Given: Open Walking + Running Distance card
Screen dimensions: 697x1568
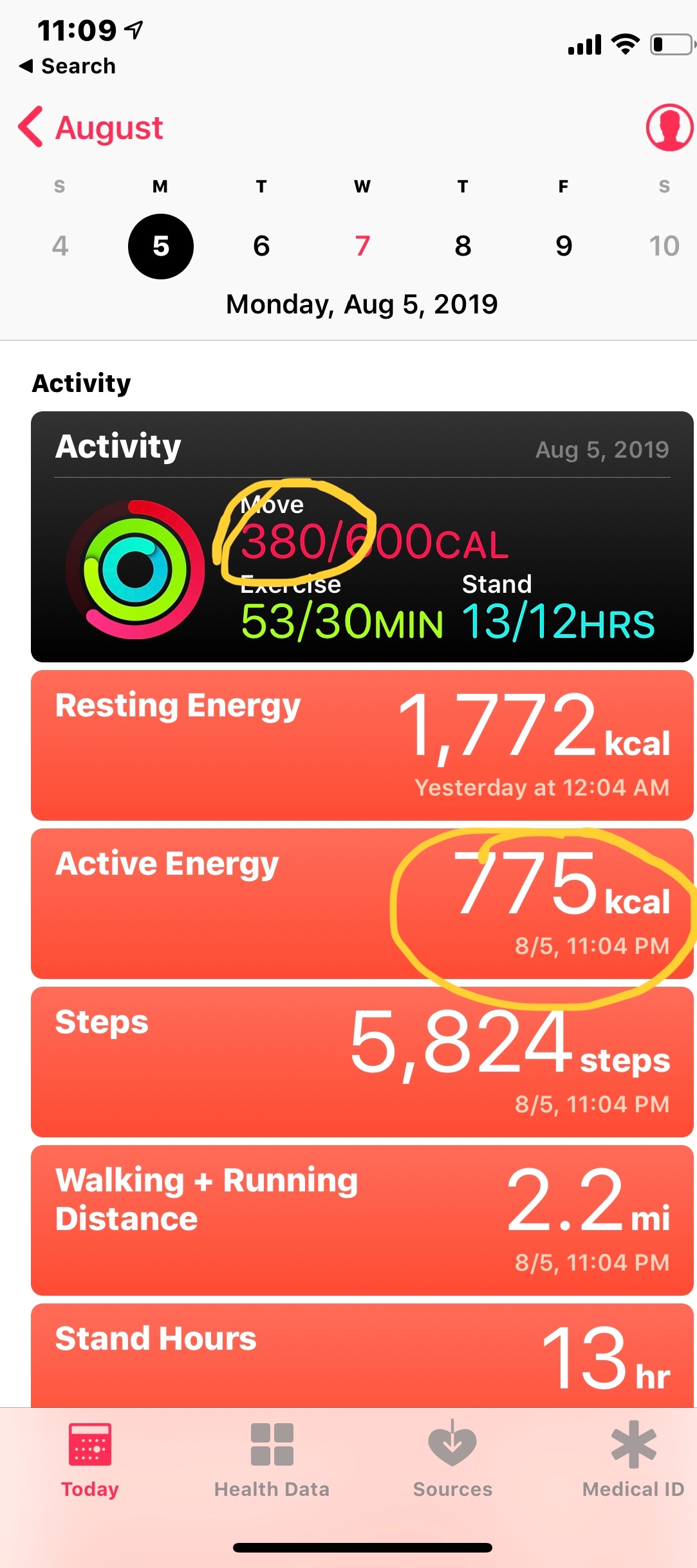Looking at the screenshot, I should click(x=362, y=1220).
